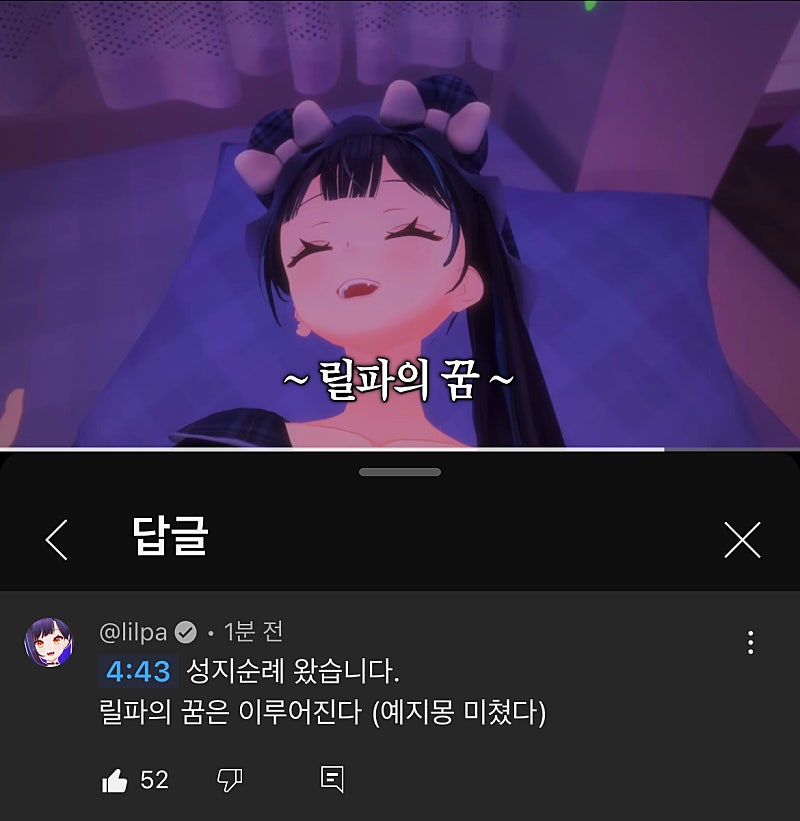Open the comment's overflow menu

[750, 642]
